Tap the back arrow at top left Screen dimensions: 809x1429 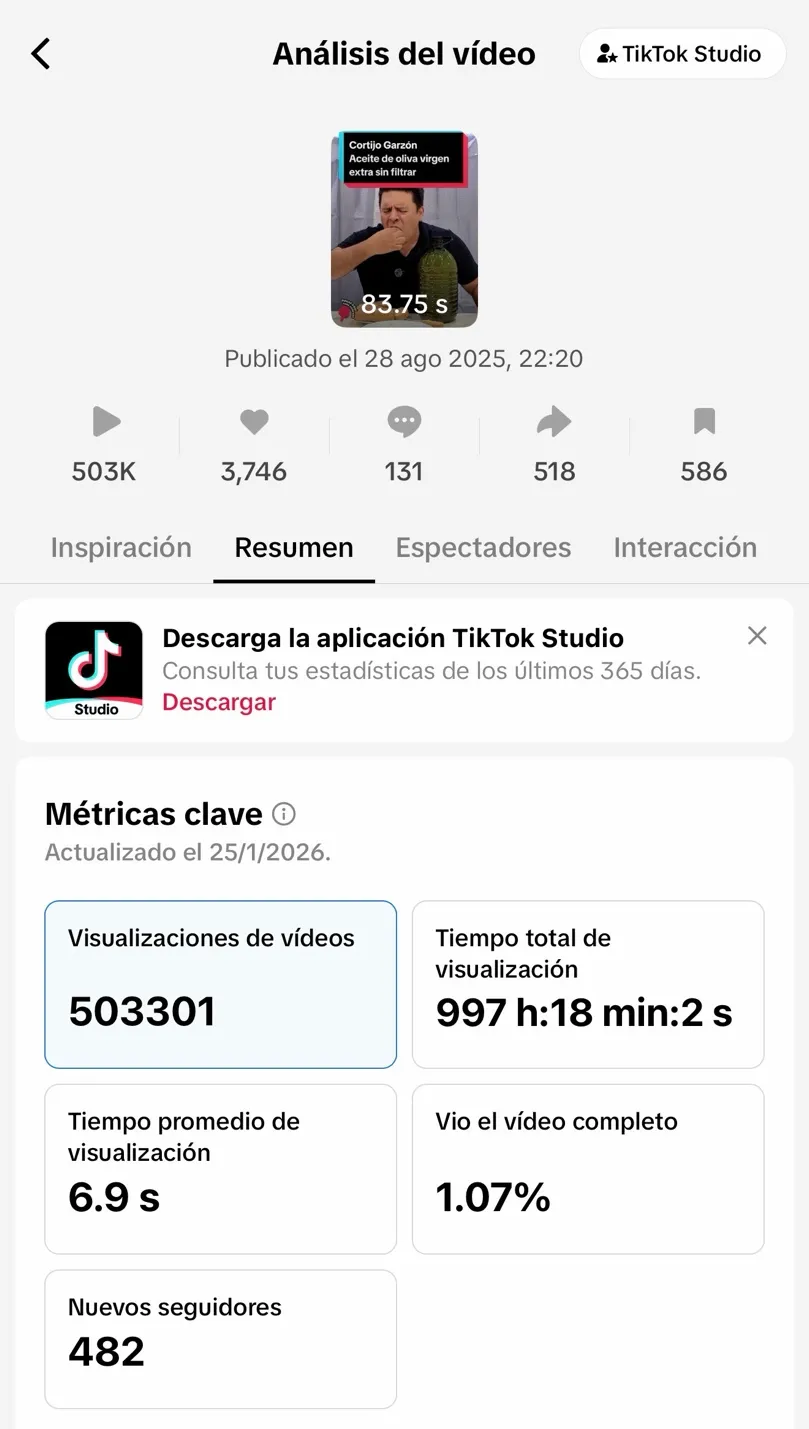[40, 53]
